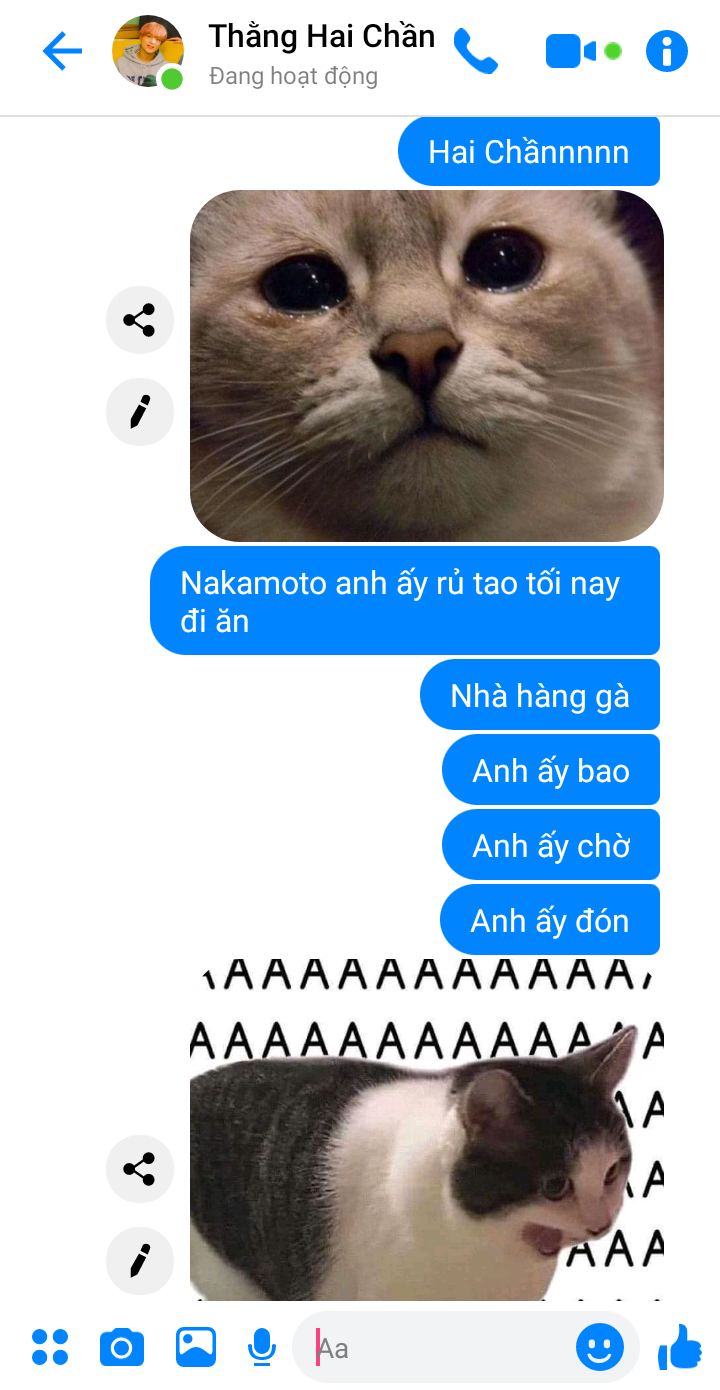The width and height of the screenshot is (720, 1390).
Task: Start a video call with Thằng Hai Chần
Action: pyautogui.click(x=571, y=51)
